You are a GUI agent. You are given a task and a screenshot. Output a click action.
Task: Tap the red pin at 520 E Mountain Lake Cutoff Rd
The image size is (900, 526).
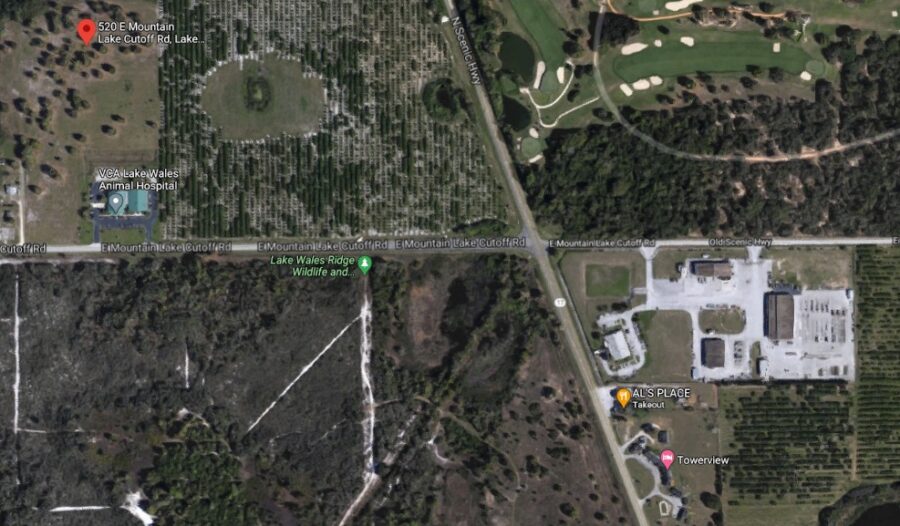87,31
